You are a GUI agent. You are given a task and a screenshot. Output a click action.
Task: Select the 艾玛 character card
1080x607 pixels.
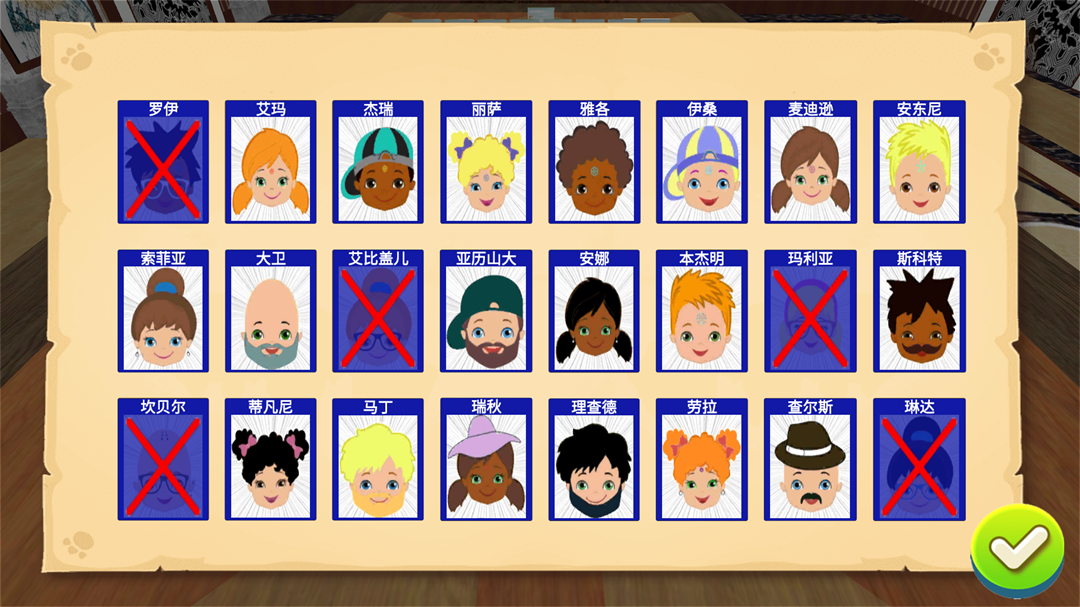point(270,162)
